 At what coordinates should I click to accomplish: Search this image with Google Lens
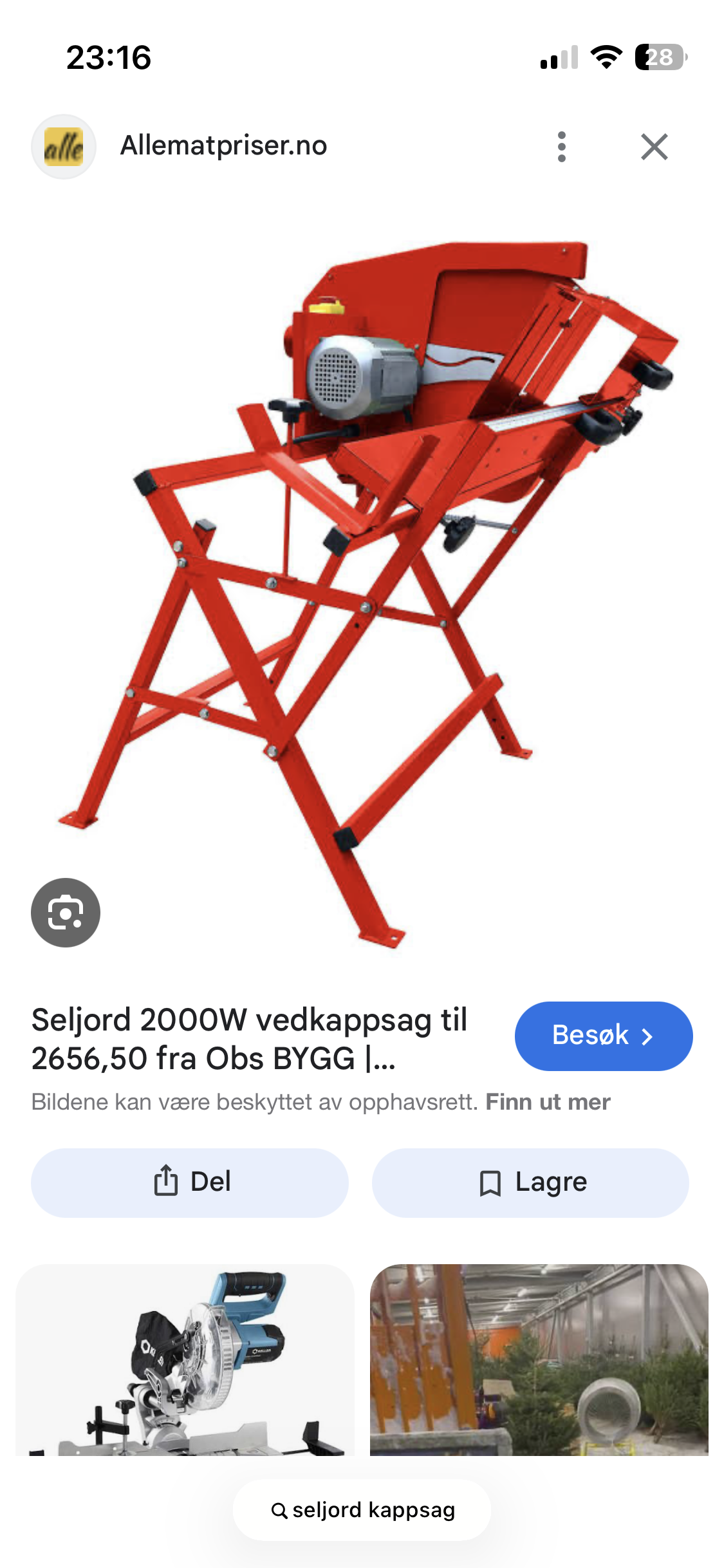coord(66,912)
